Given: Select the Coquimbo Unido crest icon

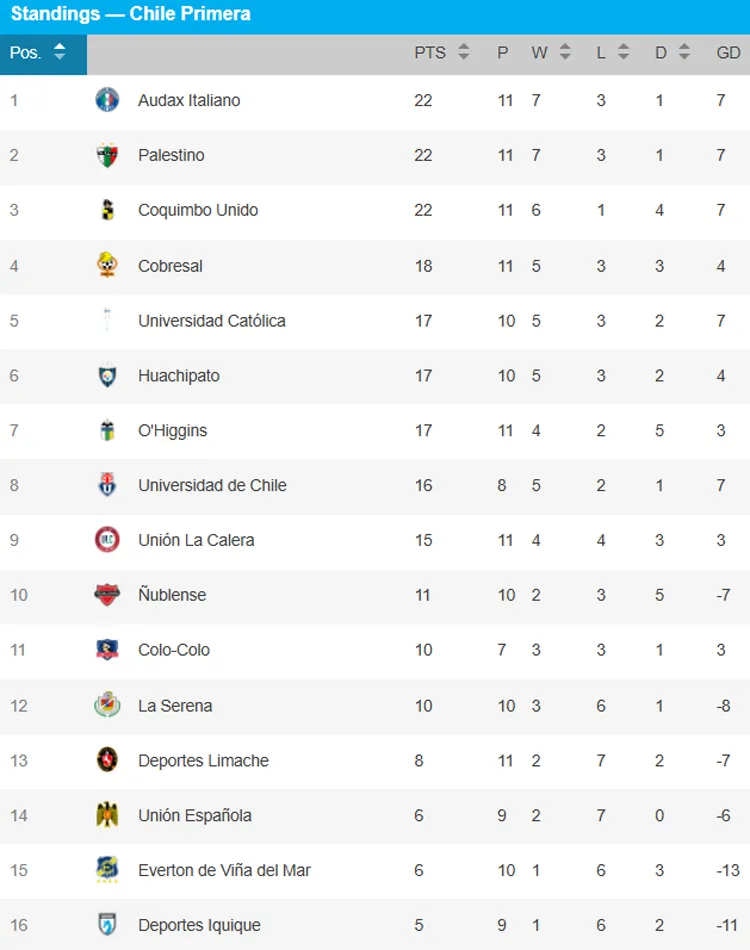Looking at the screenshot, I should click(x=106, y=210).
